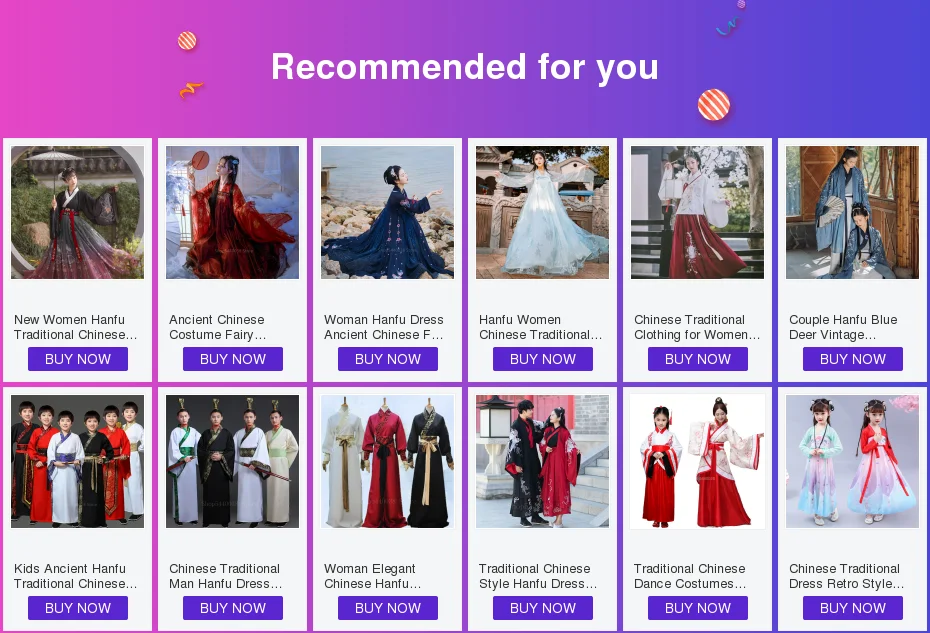This screenshot has width=930, height=633.
Task: Open the Couple Hanfu Blue Deer Vintage product
Action: click(x=852, y=212)
